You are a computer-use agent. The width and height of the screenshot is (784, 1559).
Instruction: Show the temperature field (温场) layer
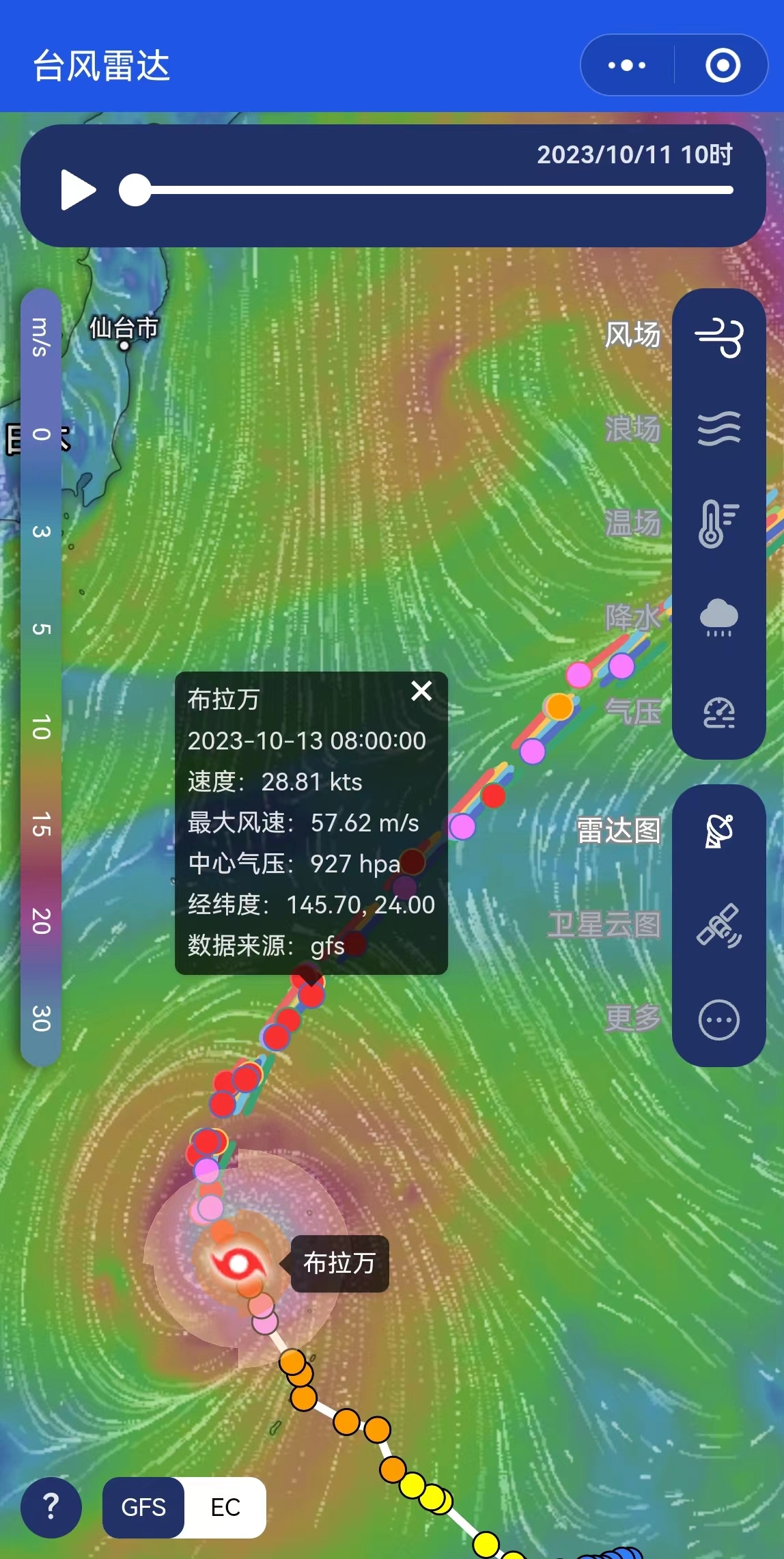click(x=718, y=524)
